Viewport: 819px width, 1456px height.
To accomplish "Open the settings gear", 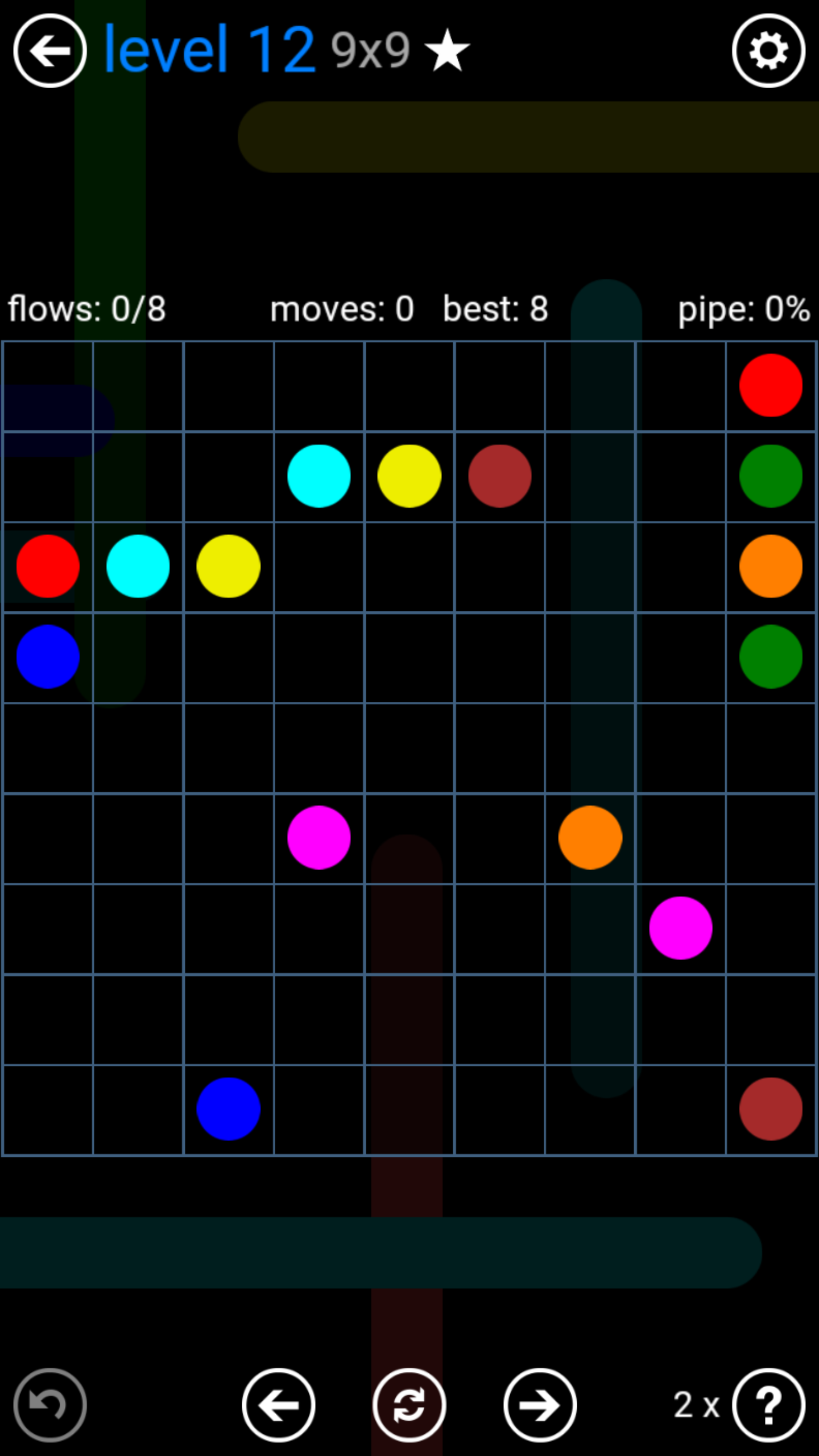I will [768, 51].
